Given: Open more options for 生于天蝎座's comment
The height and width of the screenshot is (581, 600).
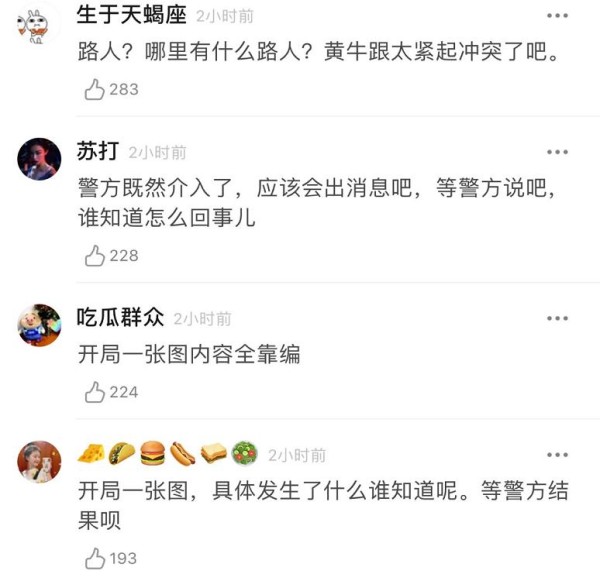Looking at the screenshot, I should click(x=556, y=17).
